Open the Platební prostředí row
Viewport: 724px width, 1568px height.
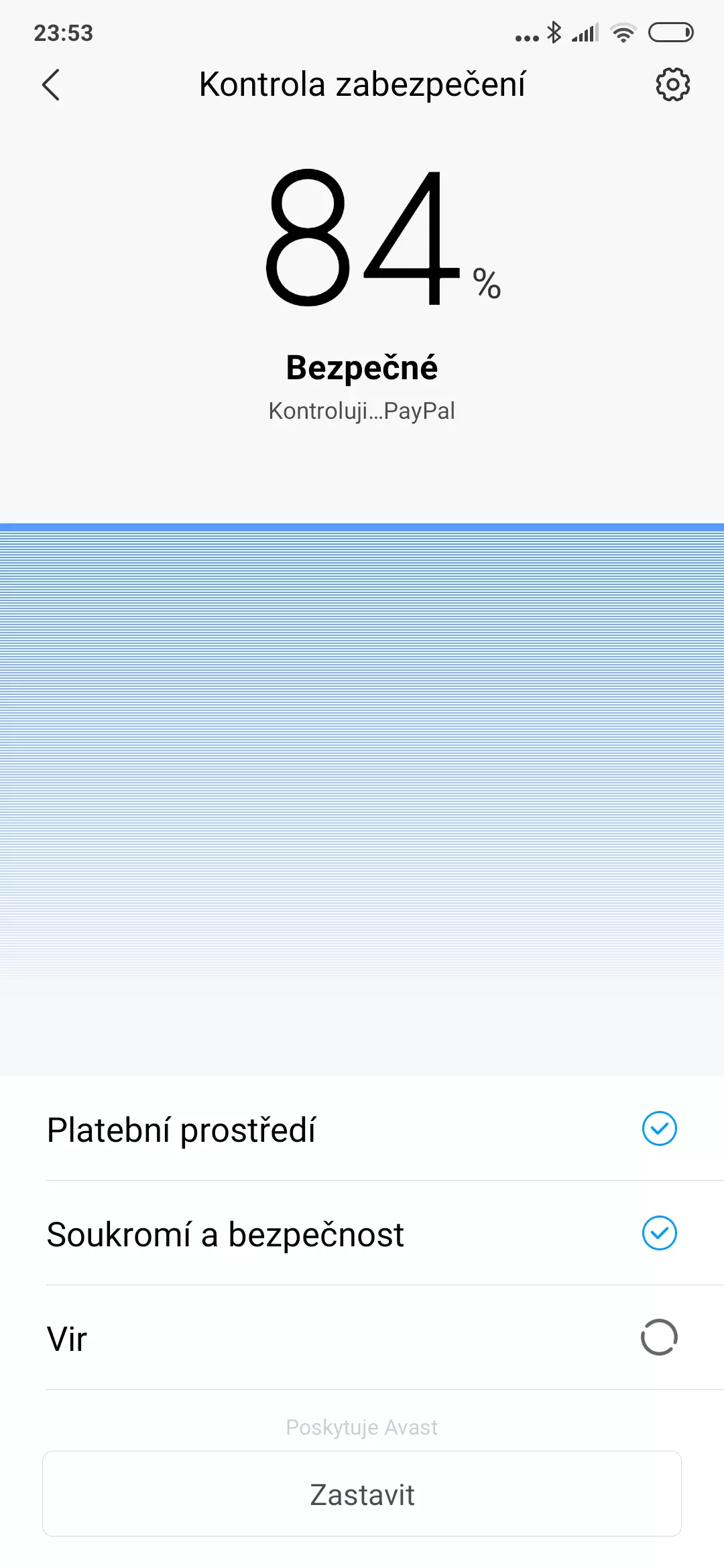click(362, 1129)
